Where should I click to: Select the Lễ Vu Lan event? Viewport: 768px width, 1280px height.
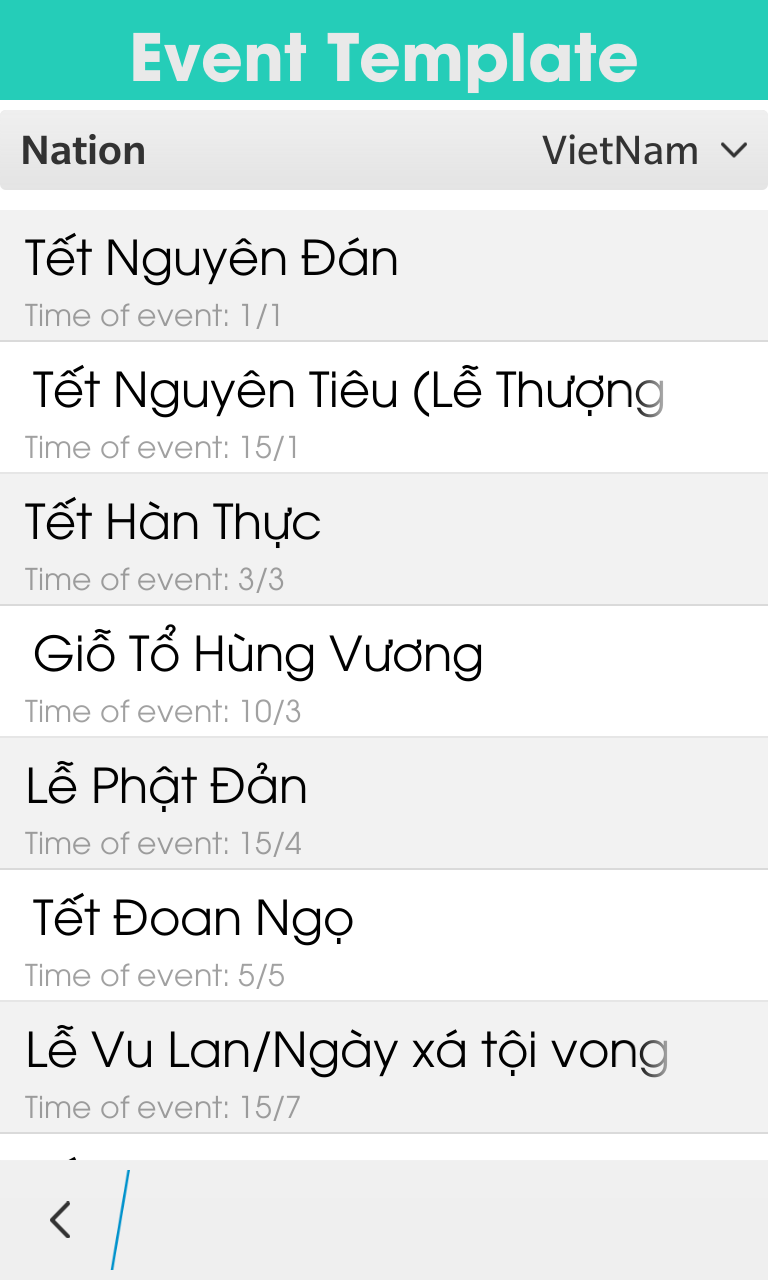tap(384, 1067)
